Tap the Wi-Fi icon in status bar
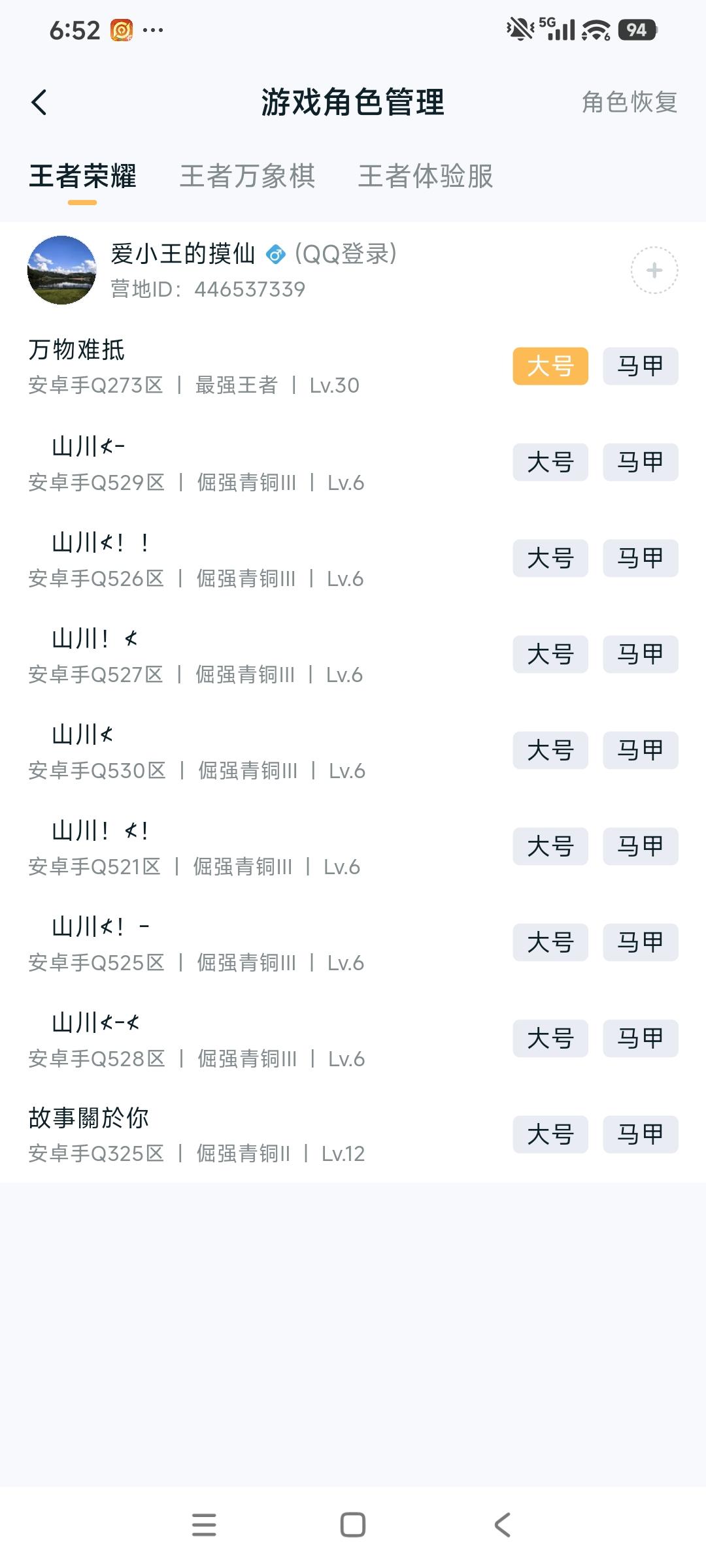This screenshot has width=706, height=1568. [x=592, y=29]
